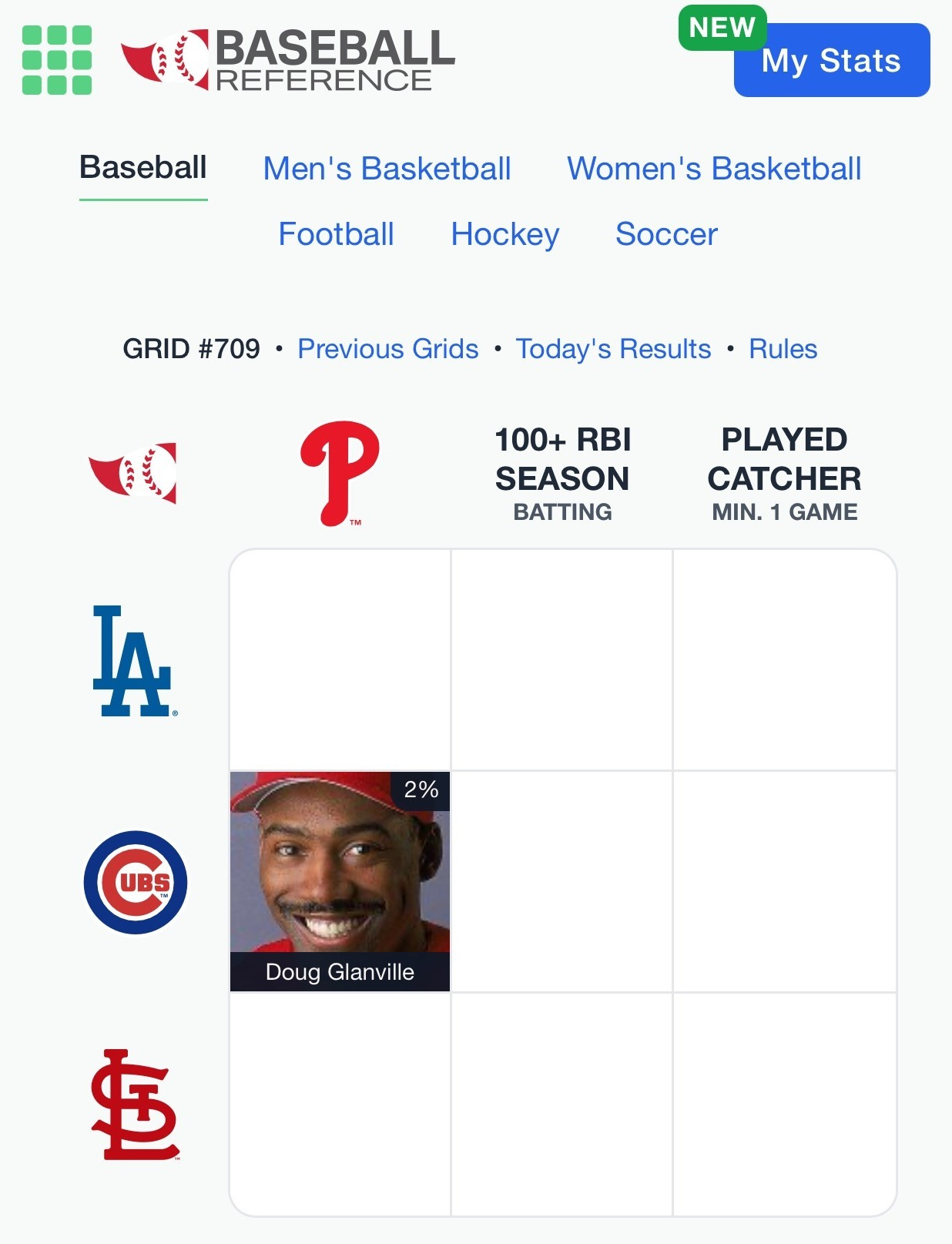This screenshot has width=952, height=1244.
Task: Select the Cubs 100+ RBI season cell
Action: click(x=561, y=881)
